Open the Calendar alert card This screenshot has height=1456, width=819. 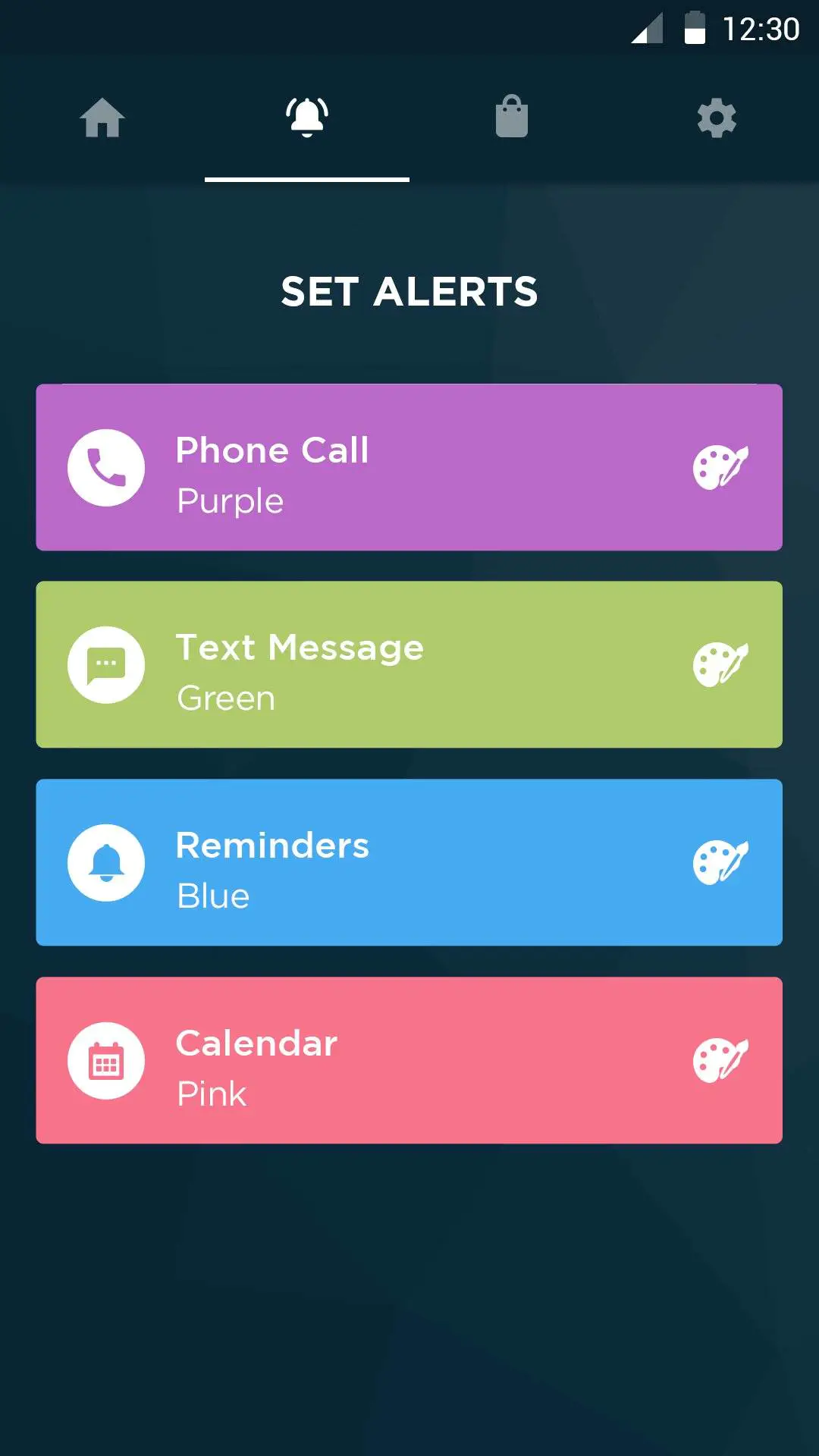click(x=409, y=1060)
